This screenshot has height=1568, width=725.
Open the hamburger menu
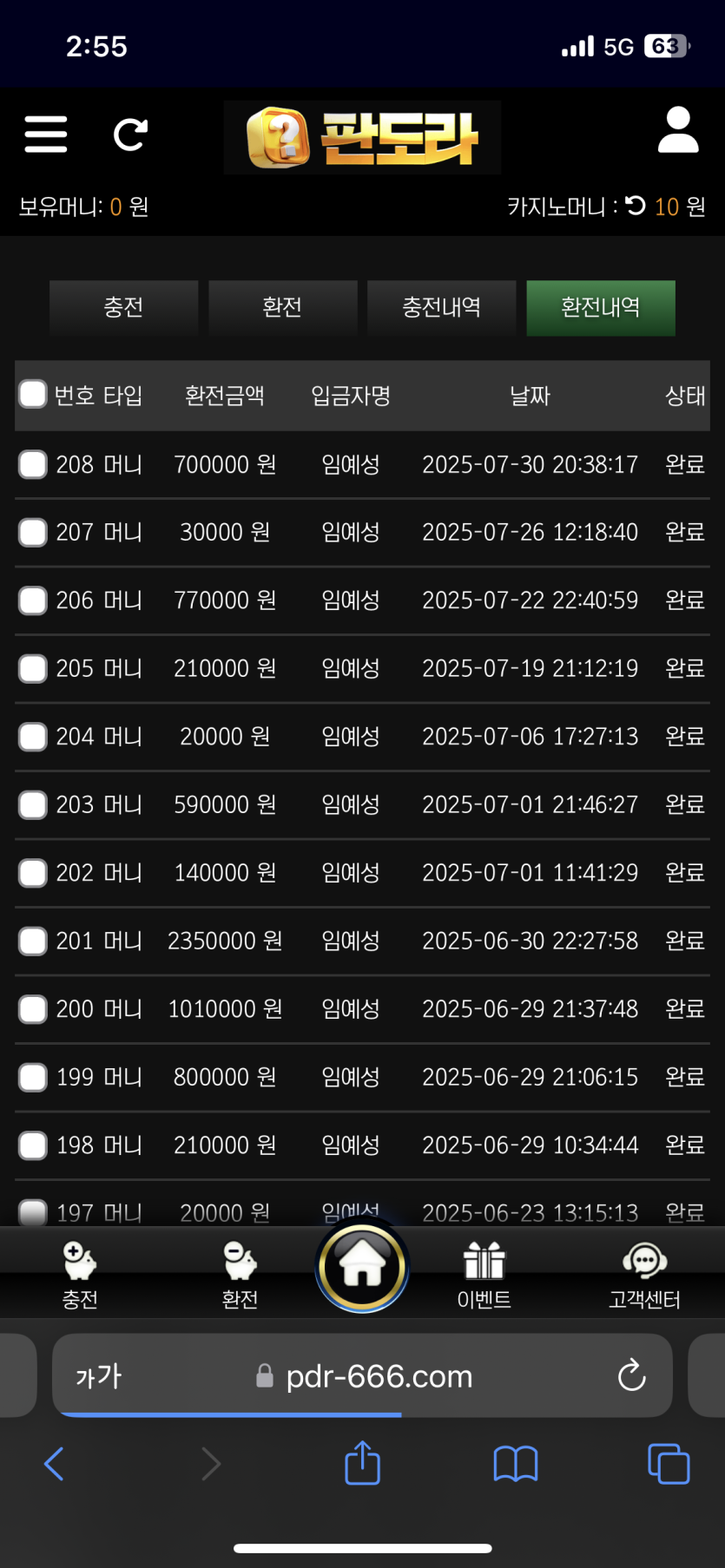click(x=45, y=134)
